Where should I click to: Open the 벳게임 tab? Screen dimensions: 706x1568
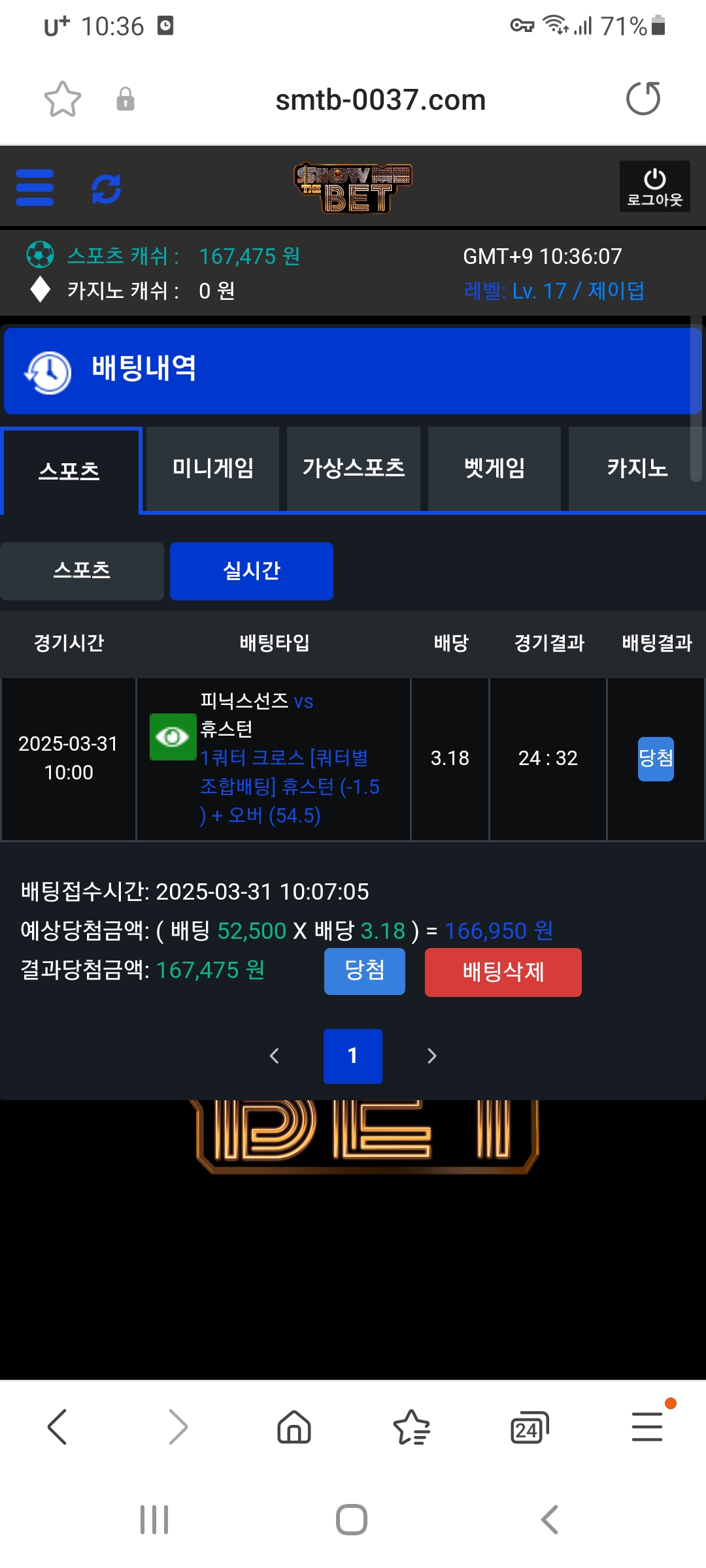(x=494, y=468)
